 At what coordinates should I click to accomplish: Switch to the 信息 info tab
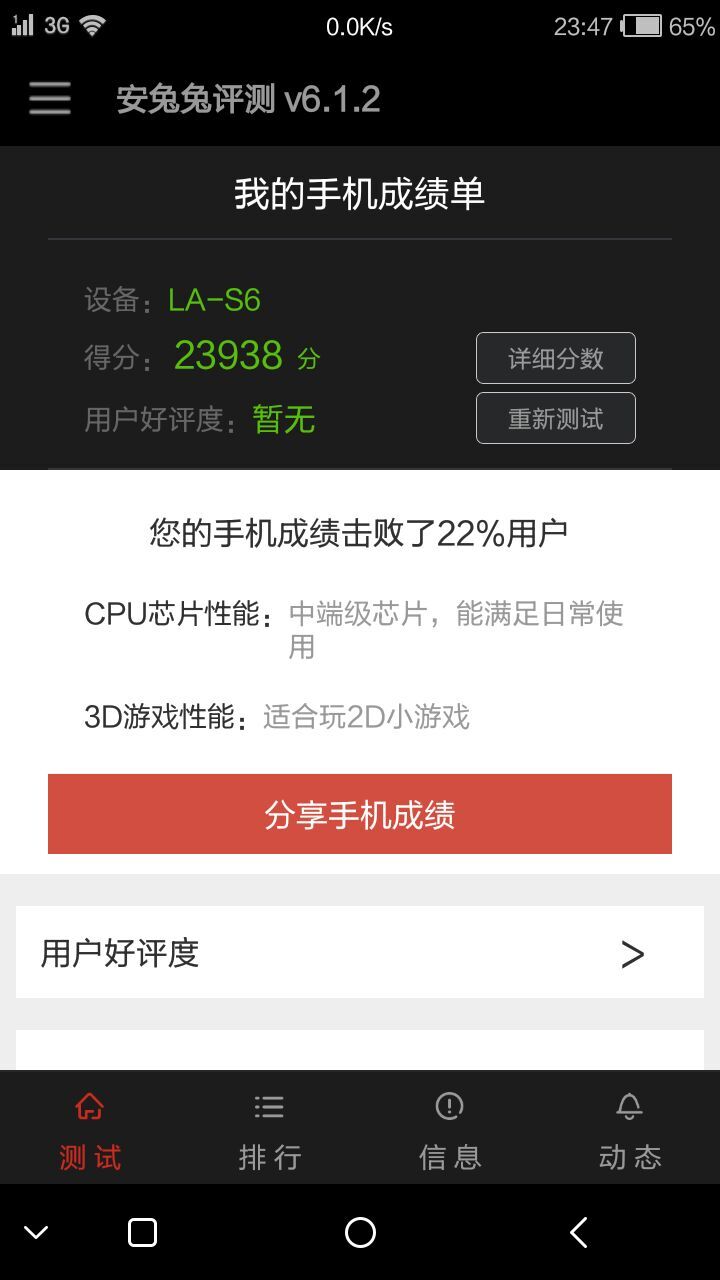[450, 1130]
